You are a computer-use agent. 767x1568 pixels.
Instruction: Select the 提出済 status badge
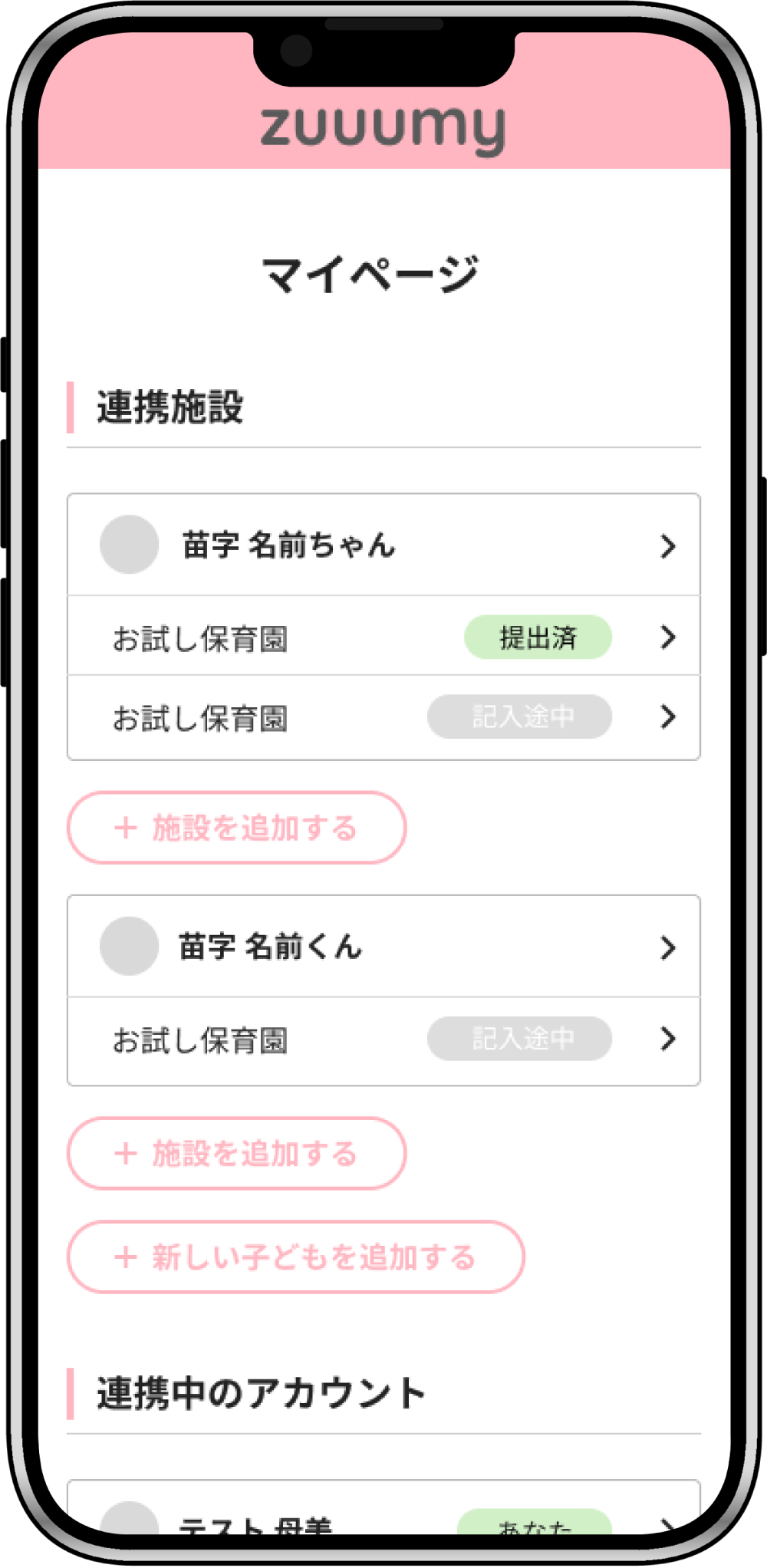538,637
